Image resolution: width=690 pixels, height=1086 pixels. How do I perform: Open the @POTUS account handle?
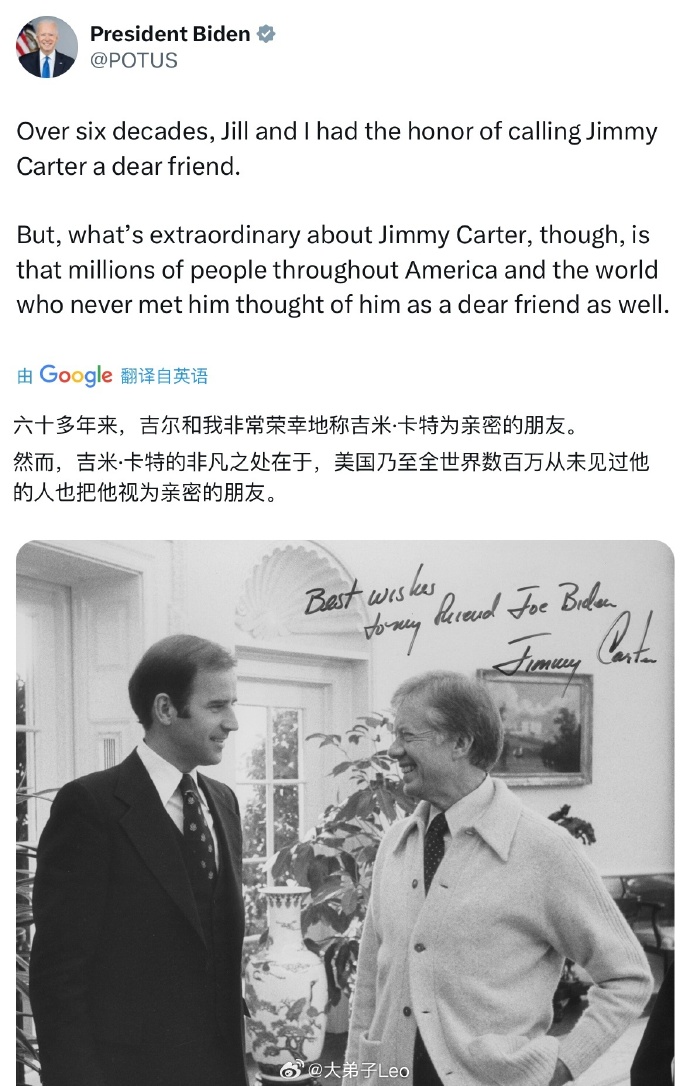tap(134, 61)
